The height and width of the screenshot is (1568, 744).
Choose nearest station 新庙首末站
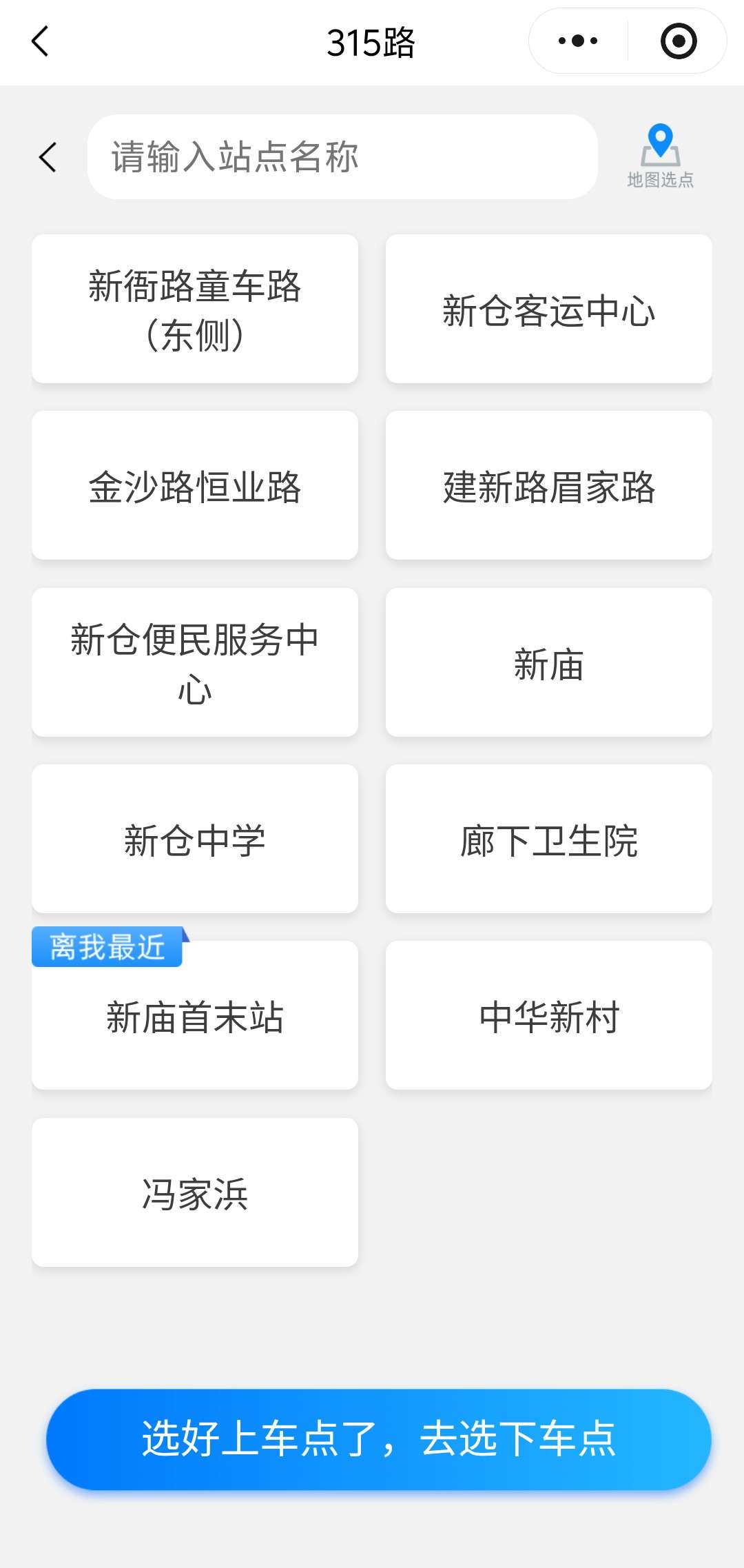pos(195,1016)
